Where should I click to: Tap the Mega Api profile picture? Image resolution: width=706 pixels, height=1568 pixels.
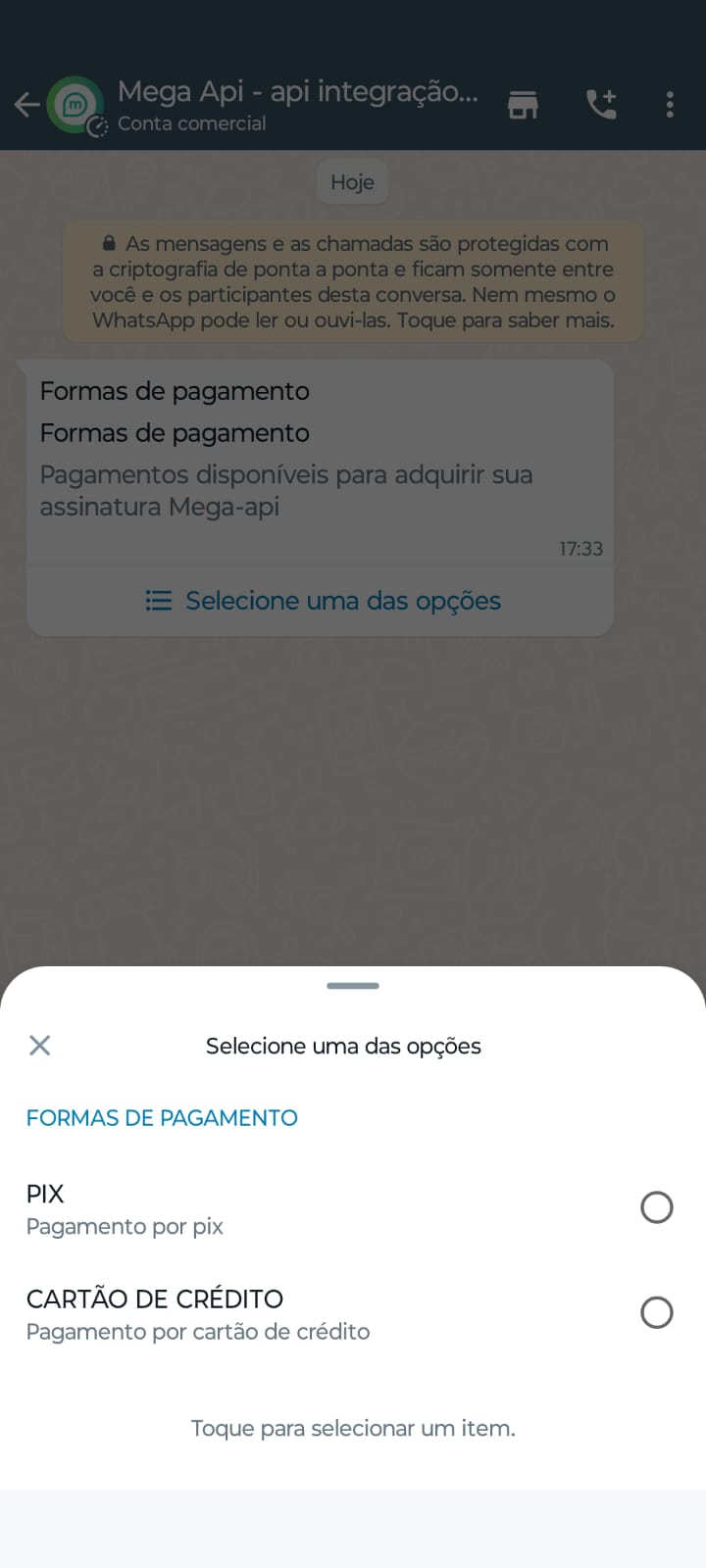74,104
